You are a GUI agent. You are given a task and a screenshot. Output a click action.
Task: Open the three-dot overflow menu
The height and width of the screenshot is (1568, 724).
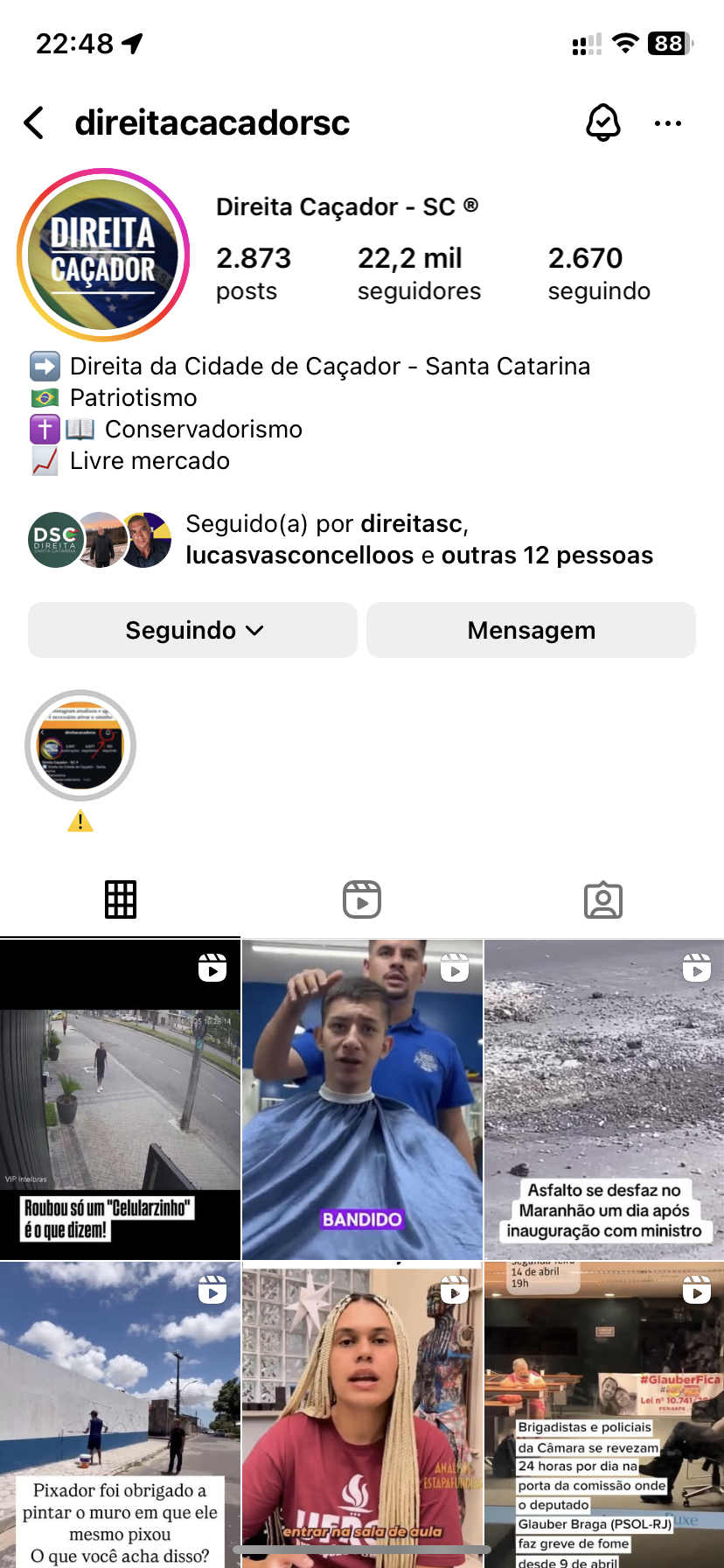coord(667,123)
